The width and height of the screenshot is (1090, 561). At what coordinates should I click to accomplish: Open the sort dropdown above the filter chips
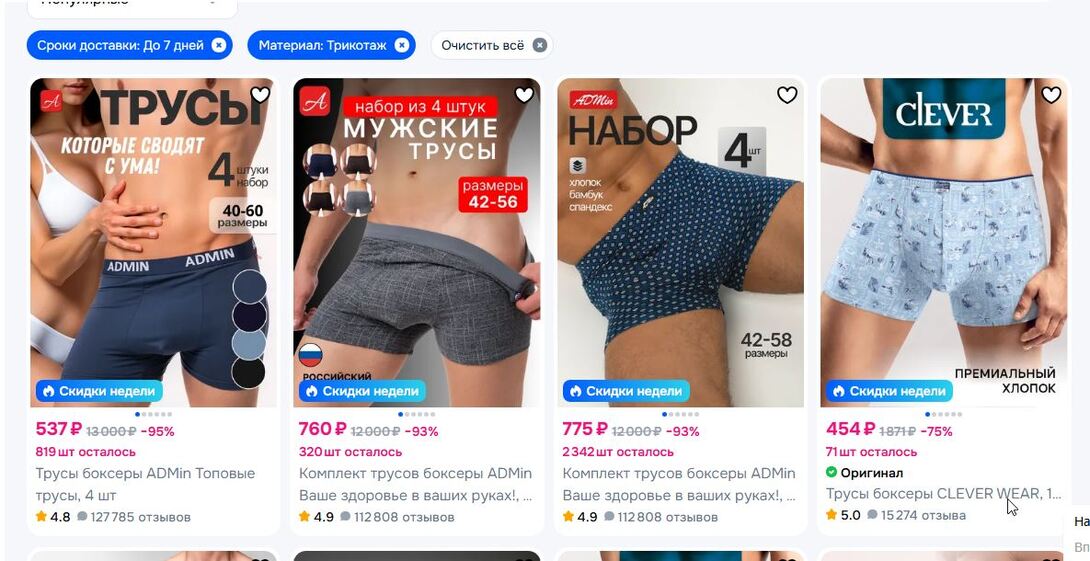coord(130,5)
